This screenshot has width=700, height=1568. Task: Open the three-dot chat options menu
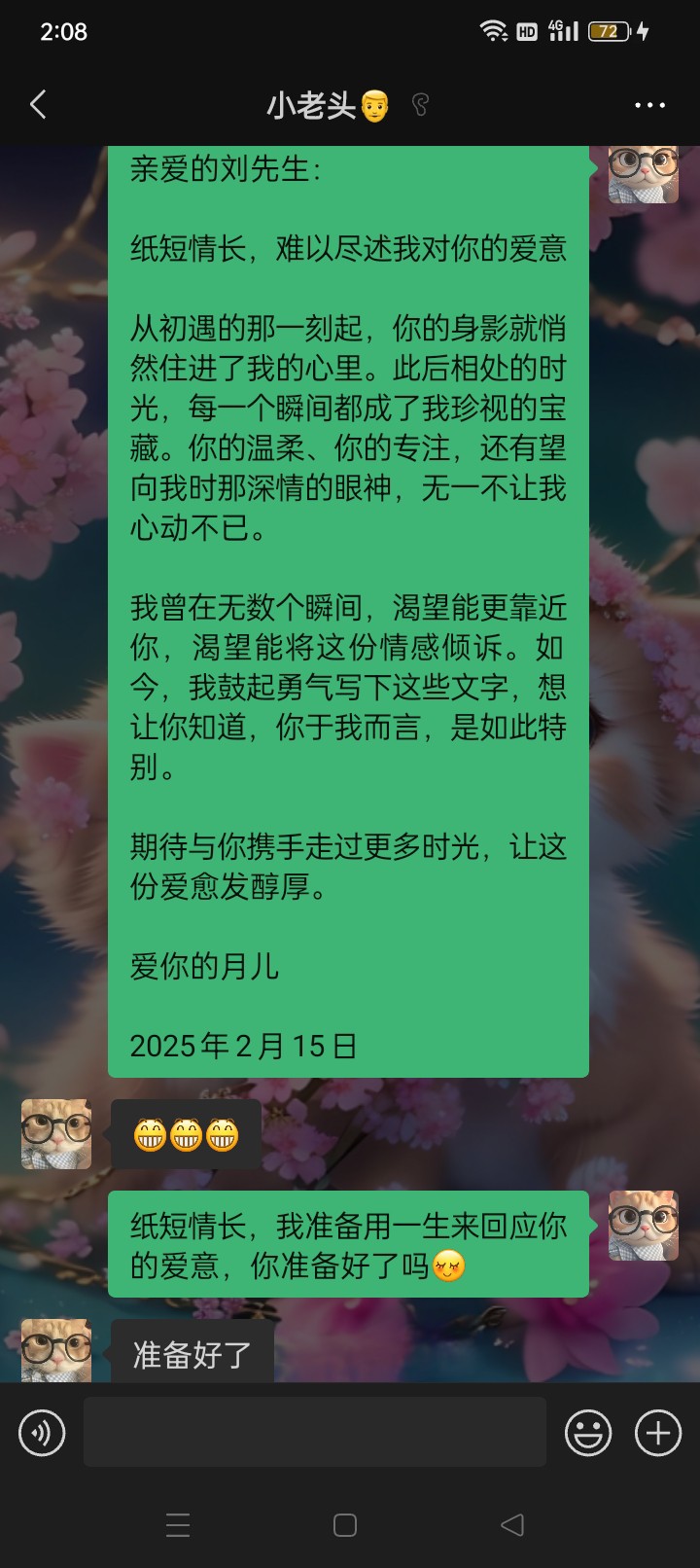[x=649, y=105]
